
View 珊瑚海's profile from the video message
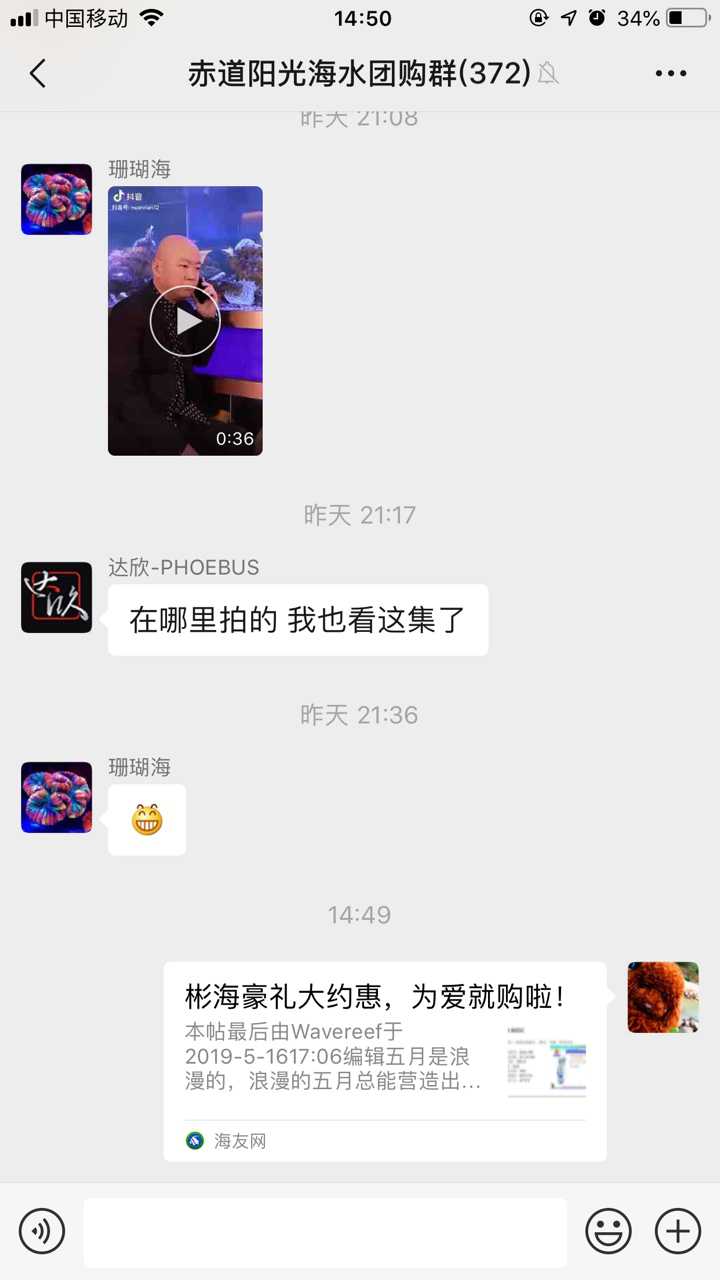56,199
